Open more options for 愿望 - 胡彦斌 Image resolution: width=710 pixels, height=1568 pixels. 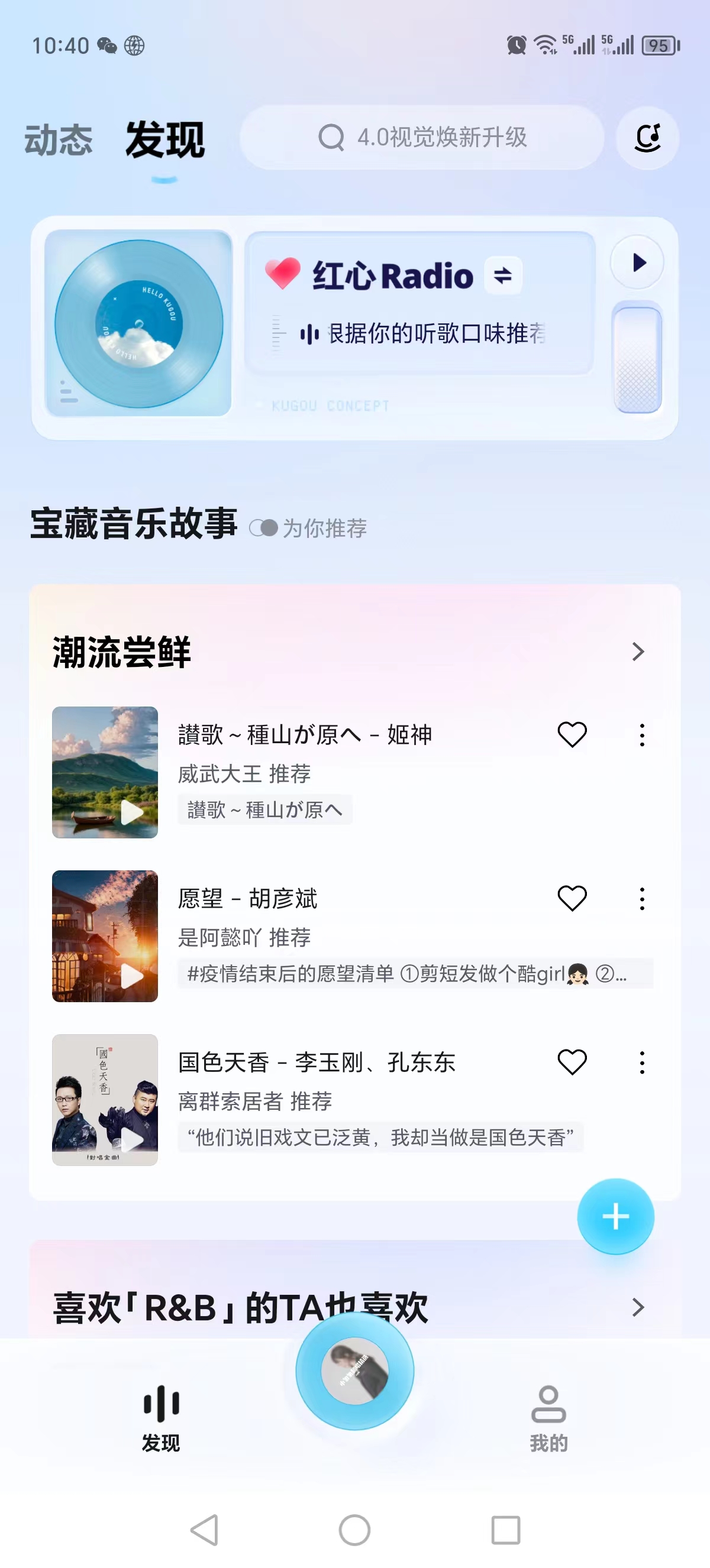pyautogui.click(x=642, y=899)
